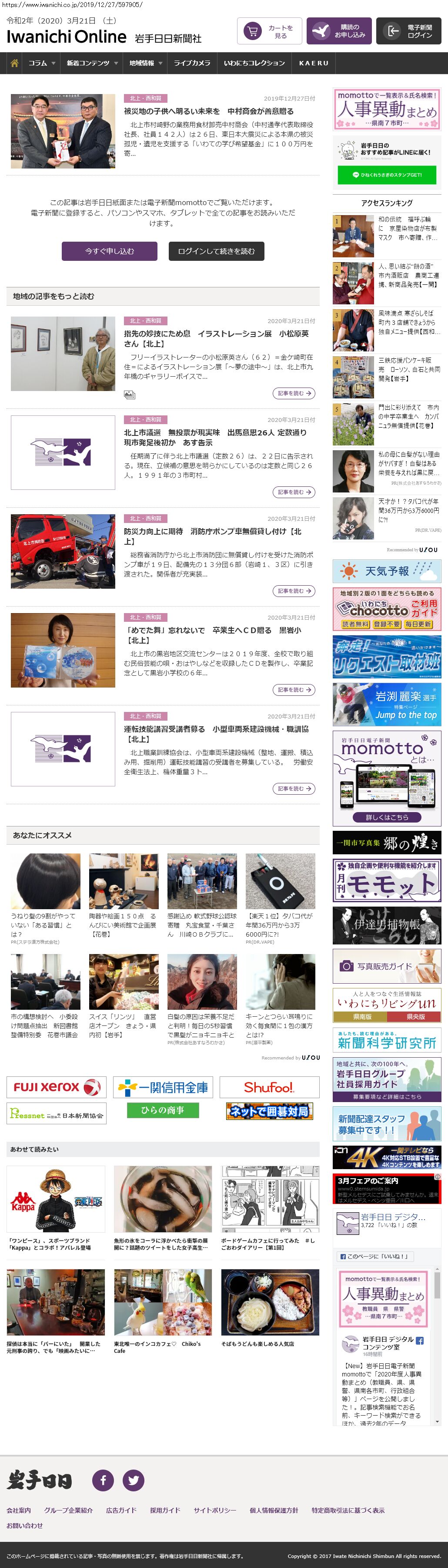View the shopping cart (カートを見る)
The image size is (448, 1568).
(269, 31)
